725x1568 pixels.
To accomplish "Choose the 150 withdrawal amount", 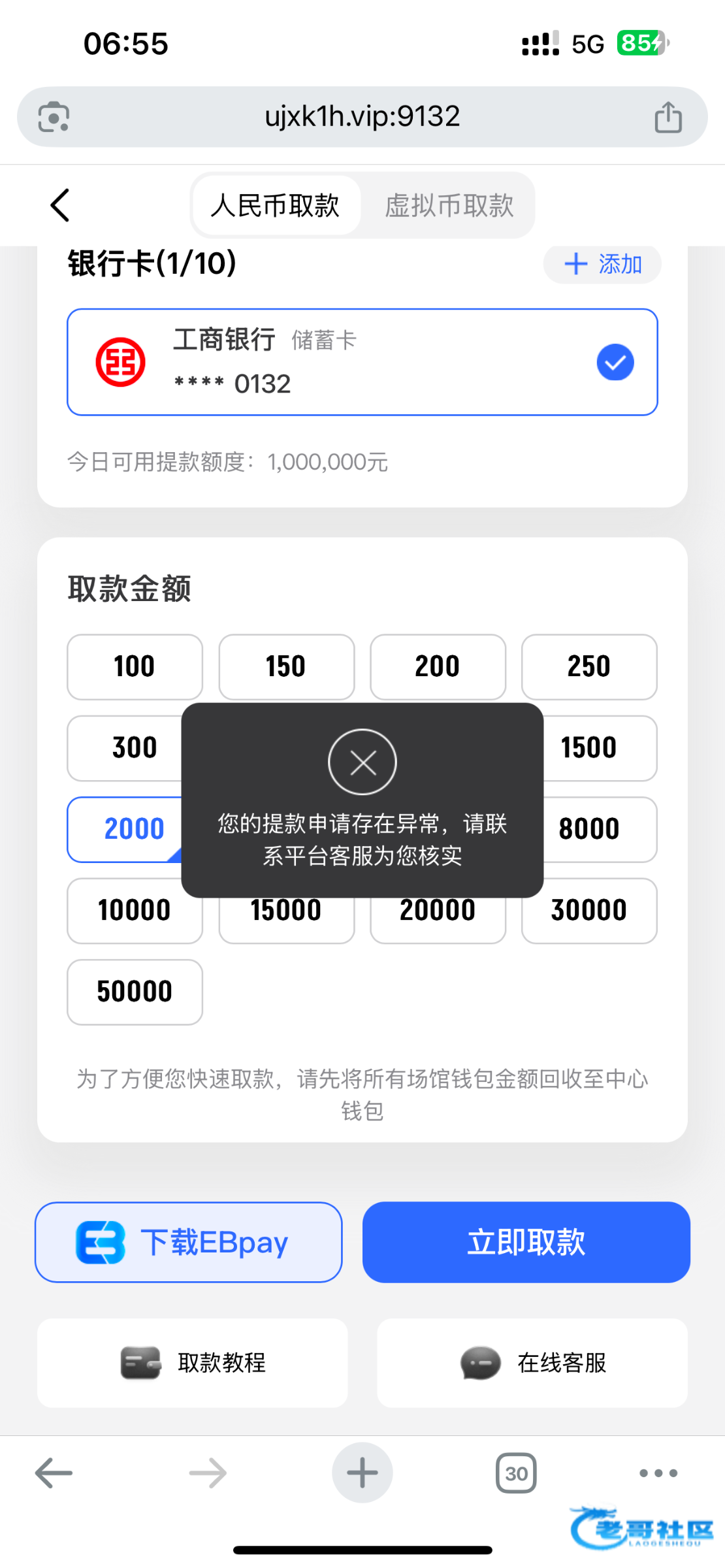I will point(286,666).
